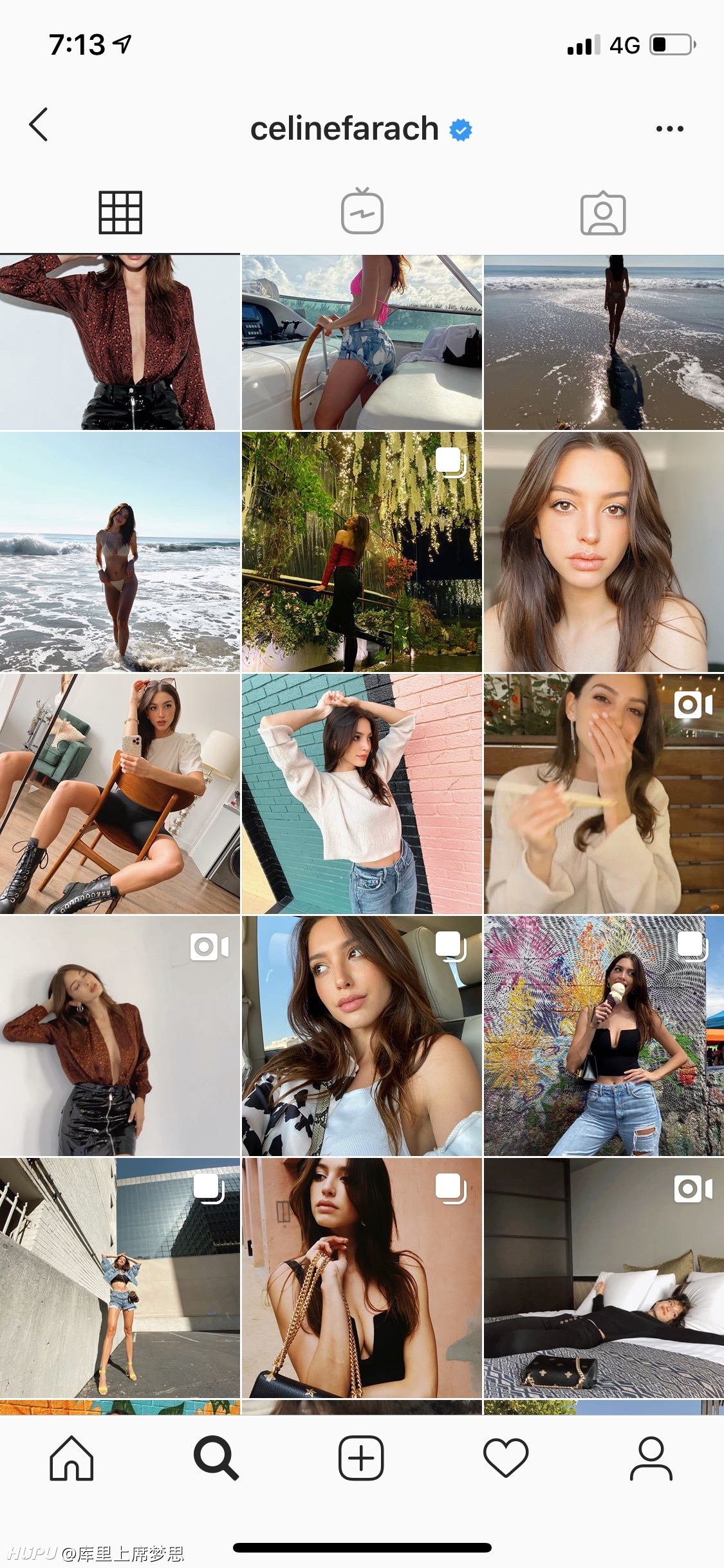The width and height of the screenshot is (724, 1568).
Task: Open the hanging flowers garden post
Action: click(362, 552)
